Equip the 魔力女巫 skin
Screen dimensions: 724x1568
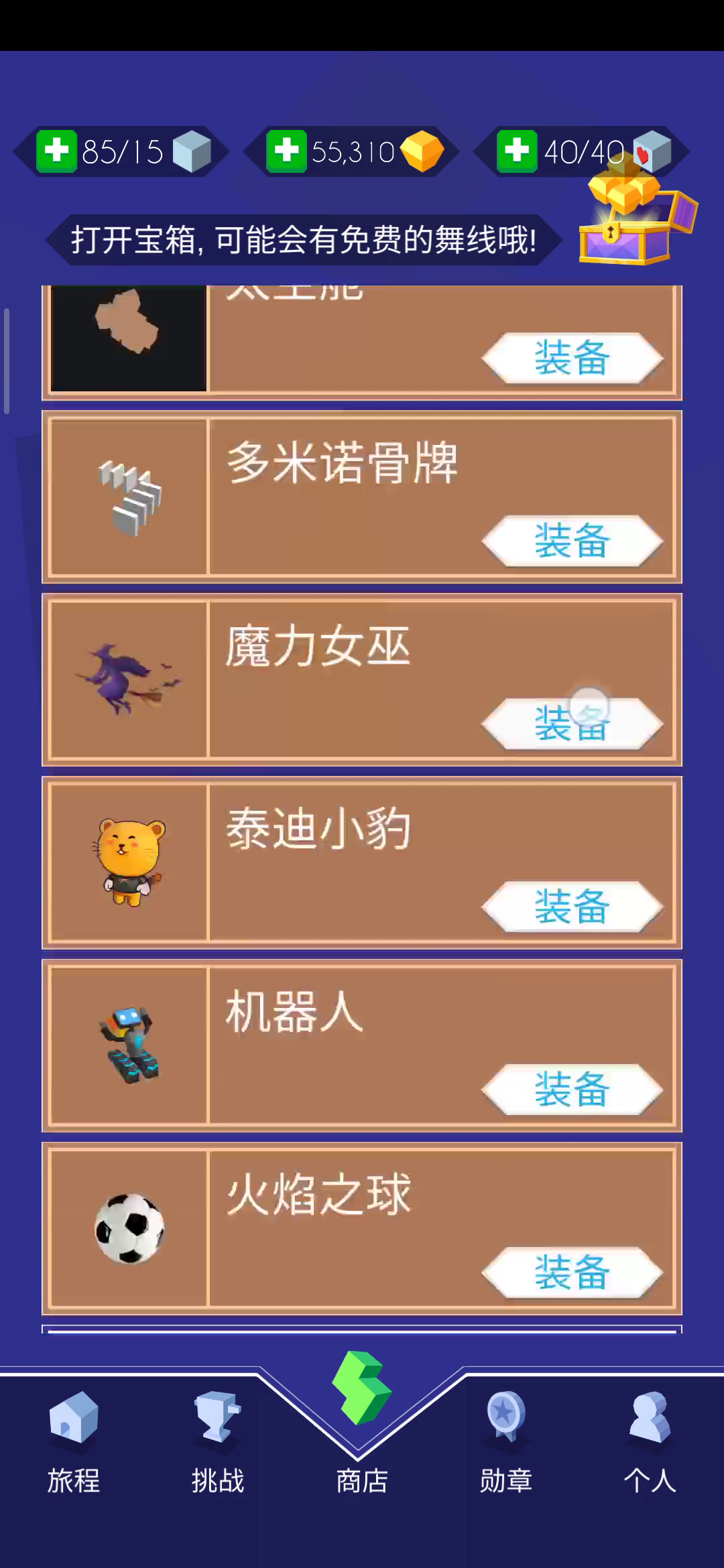572,724
